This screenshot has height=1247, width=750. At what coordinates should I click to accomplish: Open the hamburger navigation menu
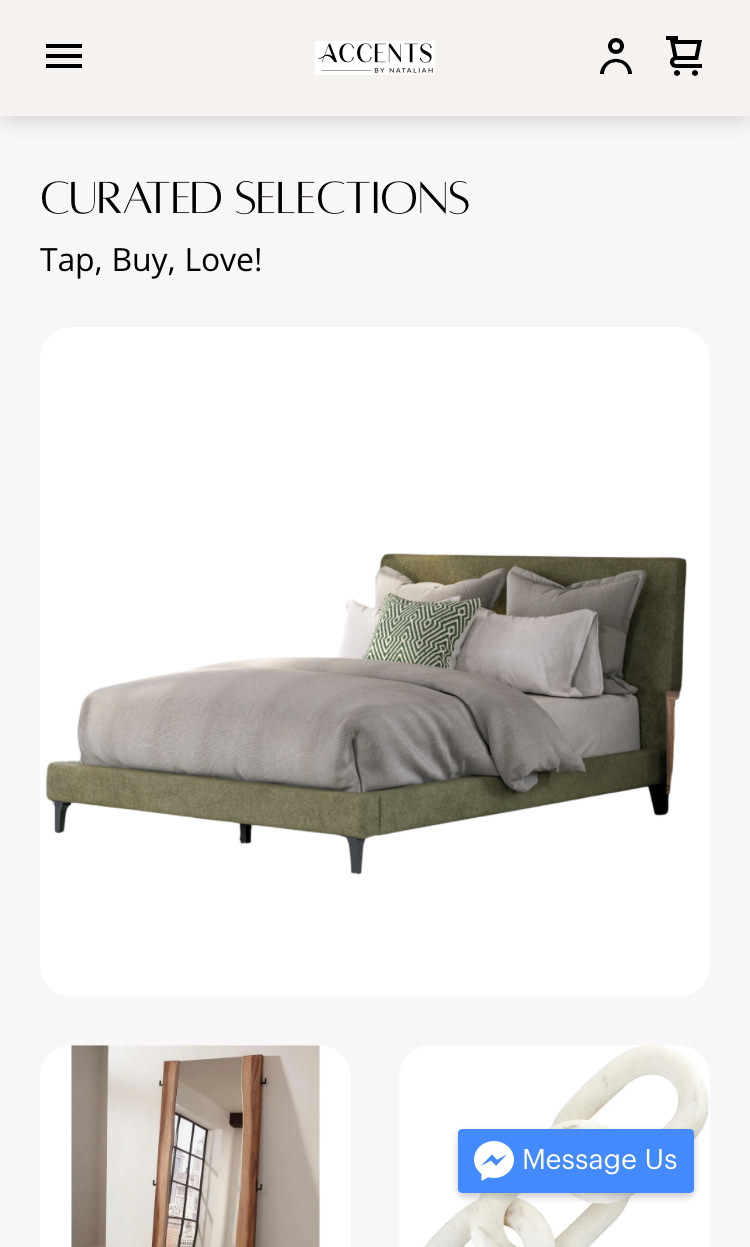pos(64,57)
